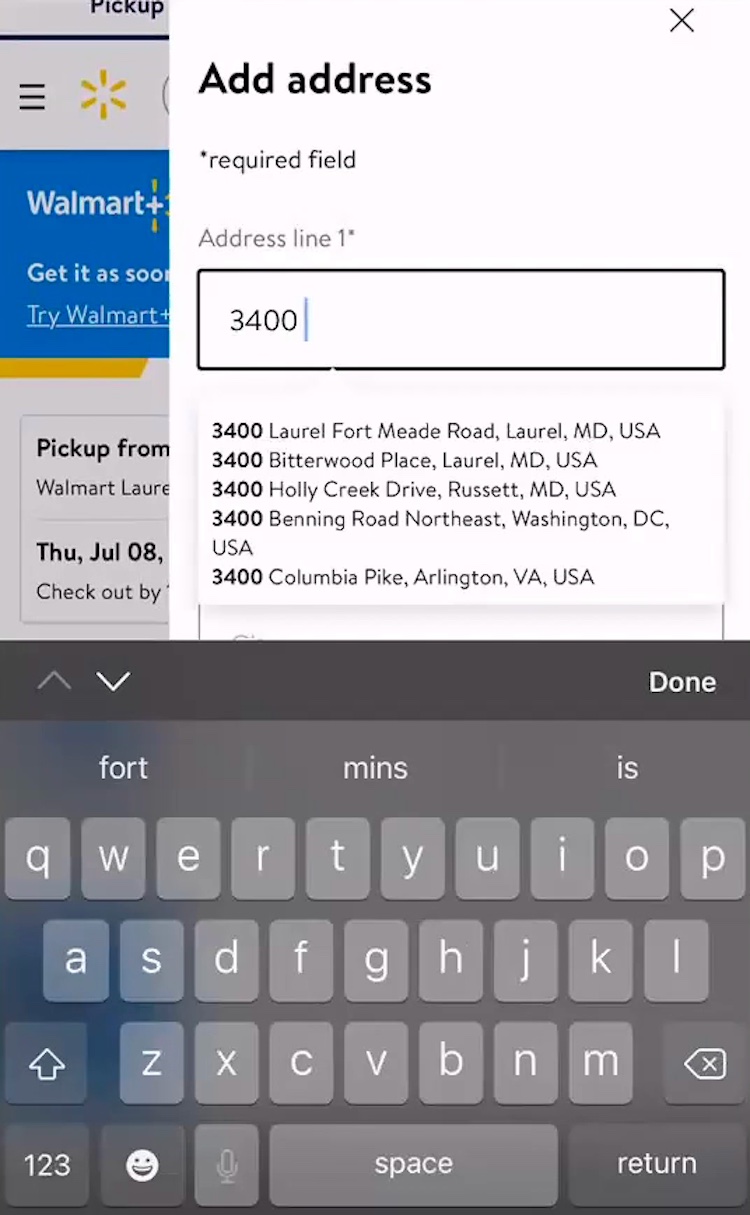Tap the Address line 1 field
This screenshot has width=750, height=1215.
[x=460, y=320]
